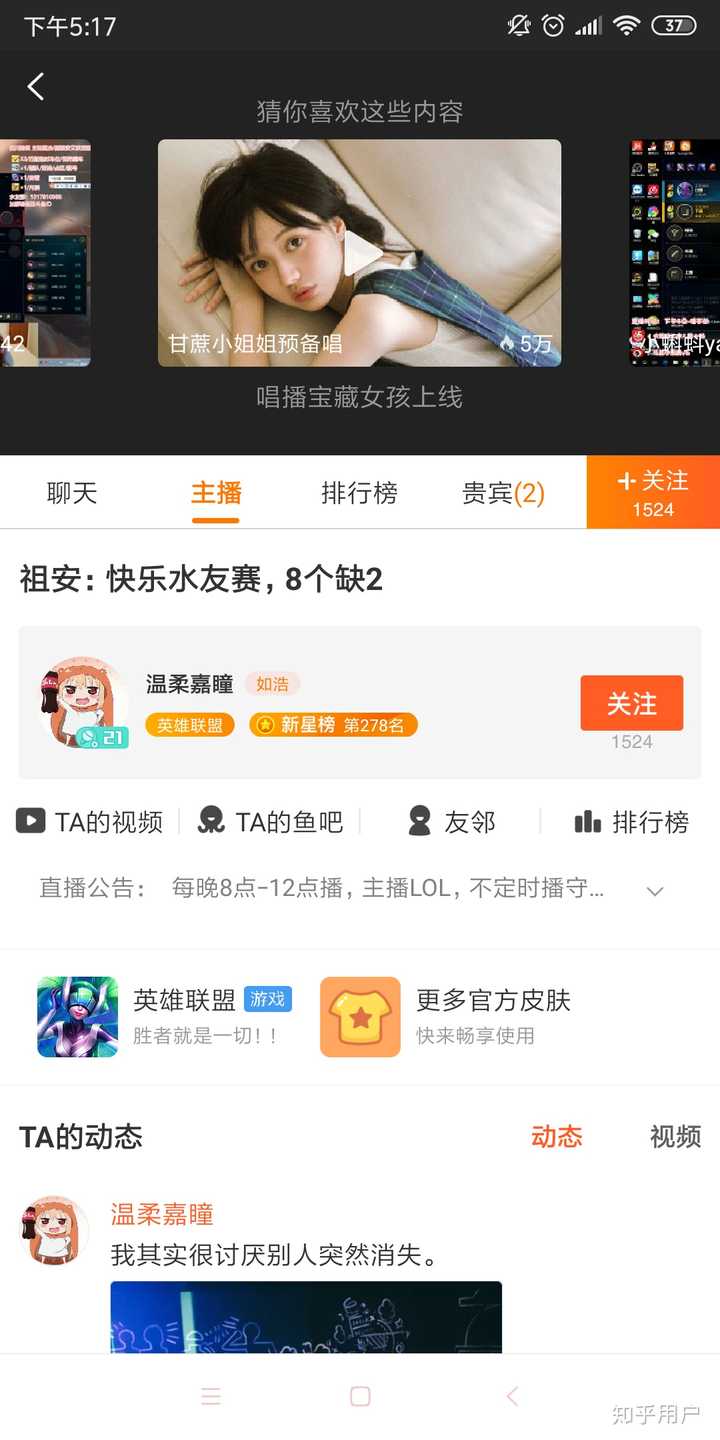Expand the 直播公告 announcement

[655, 890]
